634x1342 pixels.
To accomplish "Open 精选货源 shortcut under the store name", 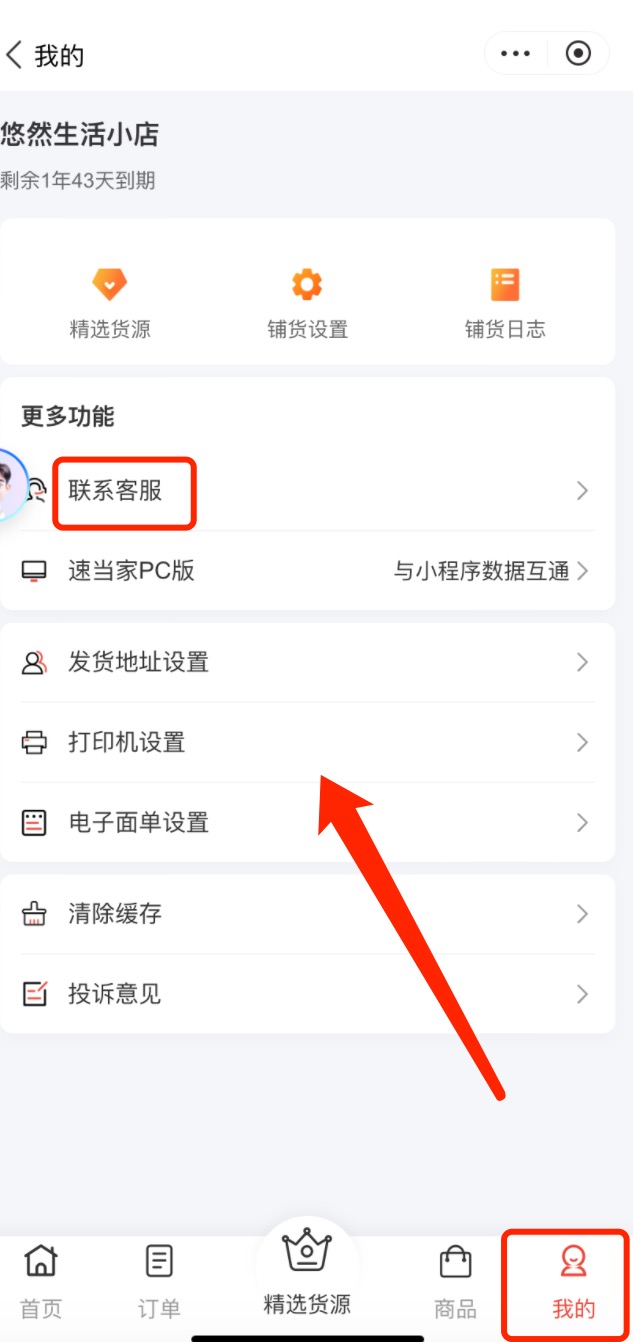I will click(110, 303).
